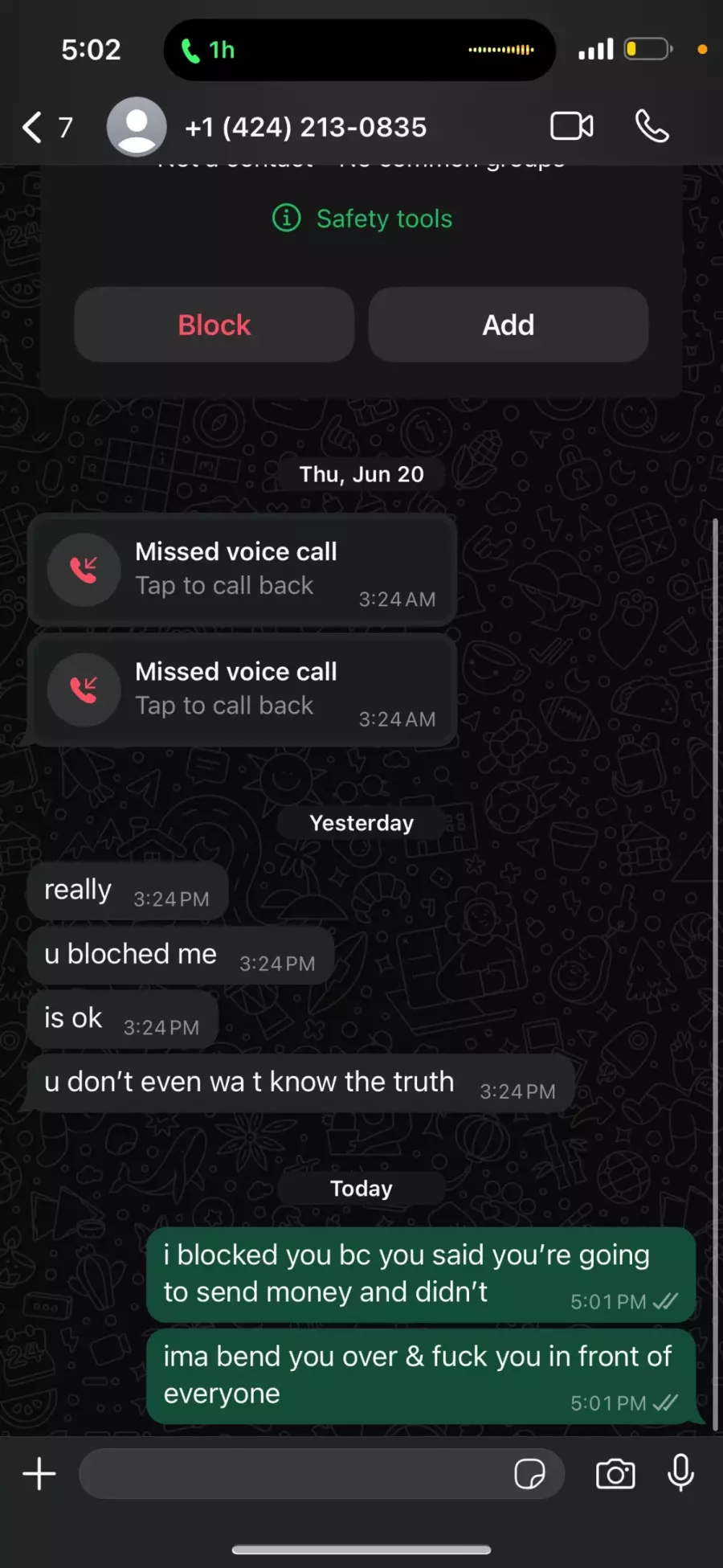Open the plus attachment menu
723x1568 pixels.
tap(39, 1474)
